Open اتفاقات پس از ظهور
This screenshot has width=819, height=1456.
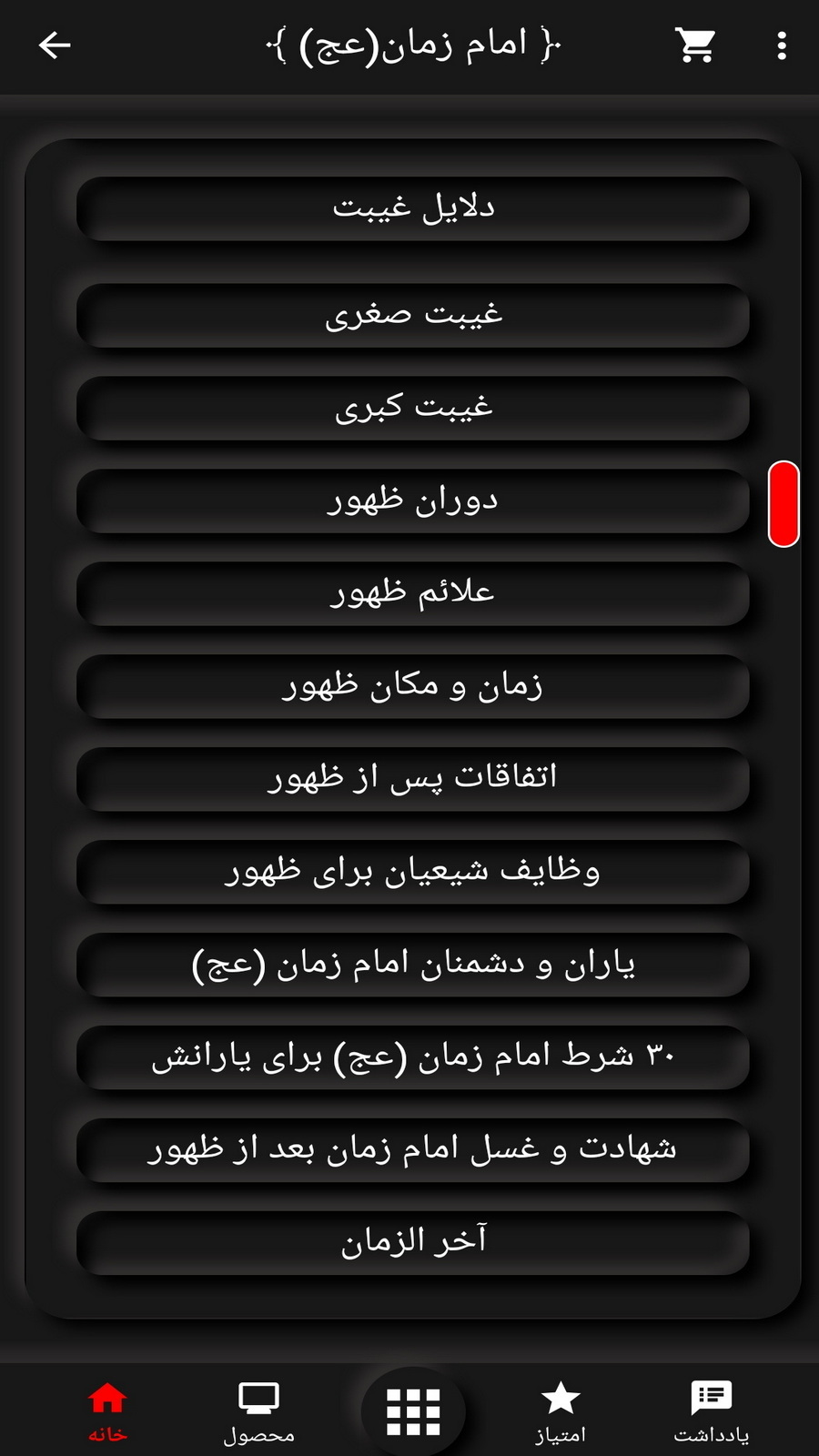pos(413,779)
